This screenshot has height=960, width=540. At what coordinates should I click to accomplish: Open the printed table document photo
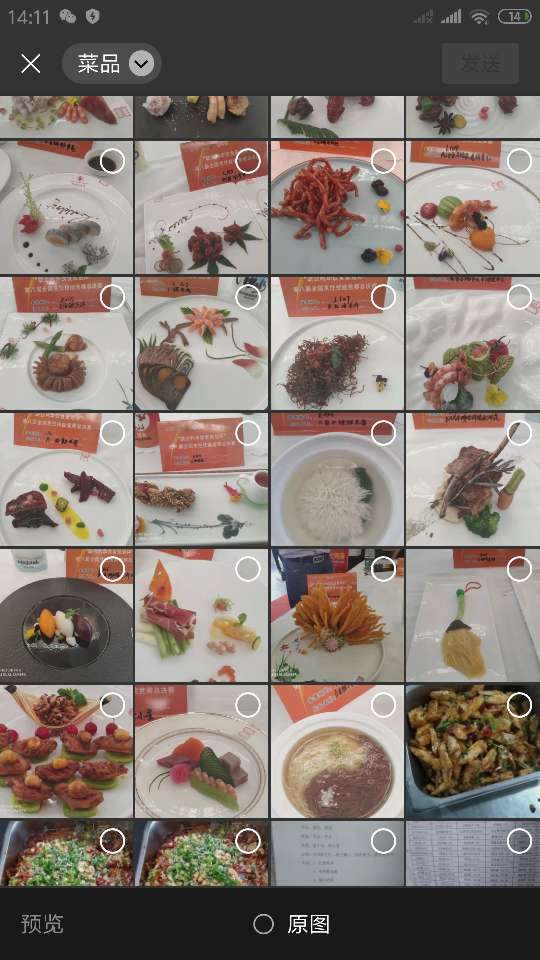coord(473,853)
